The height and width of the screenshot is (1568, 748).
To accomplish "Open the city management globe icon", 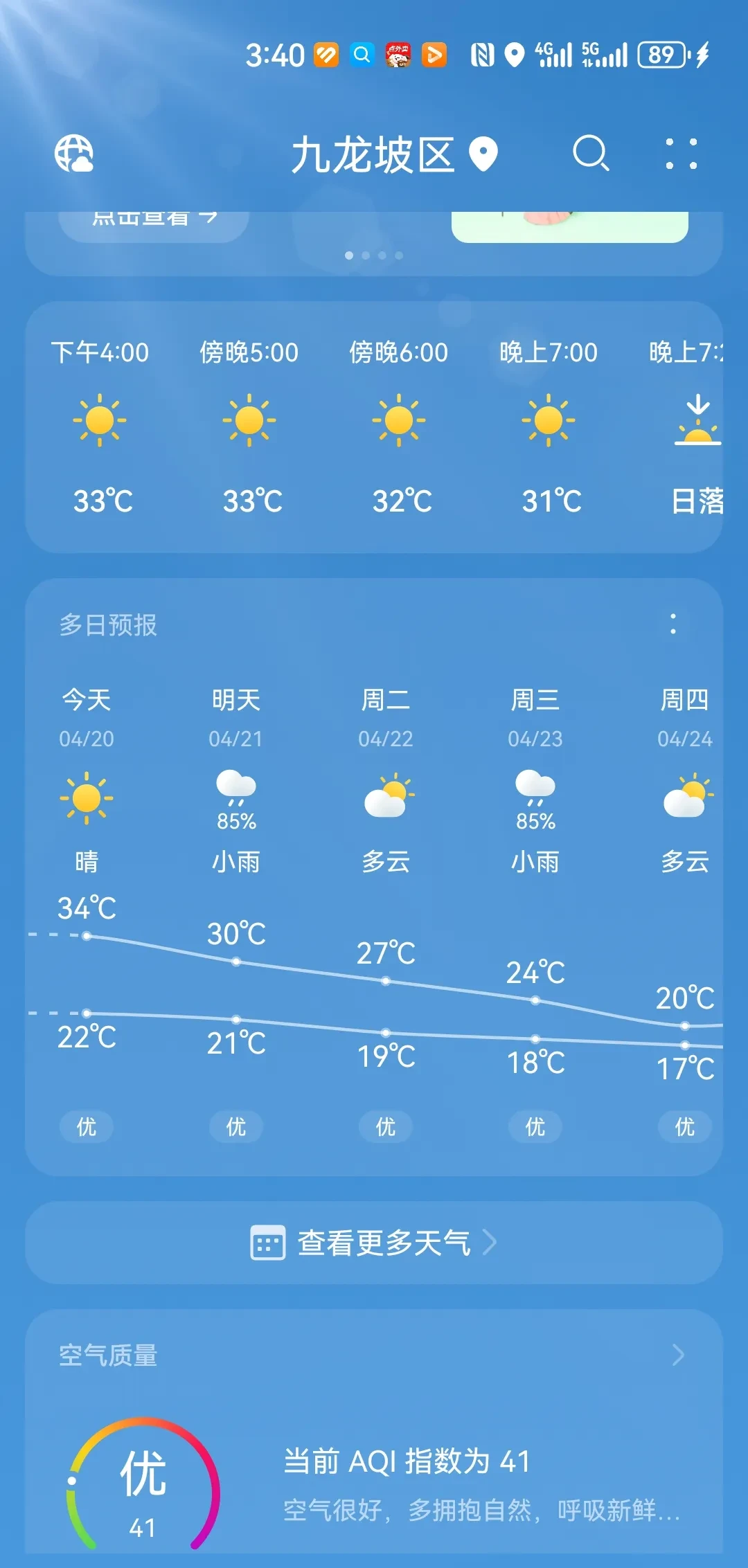I will (x=74, y=153).
